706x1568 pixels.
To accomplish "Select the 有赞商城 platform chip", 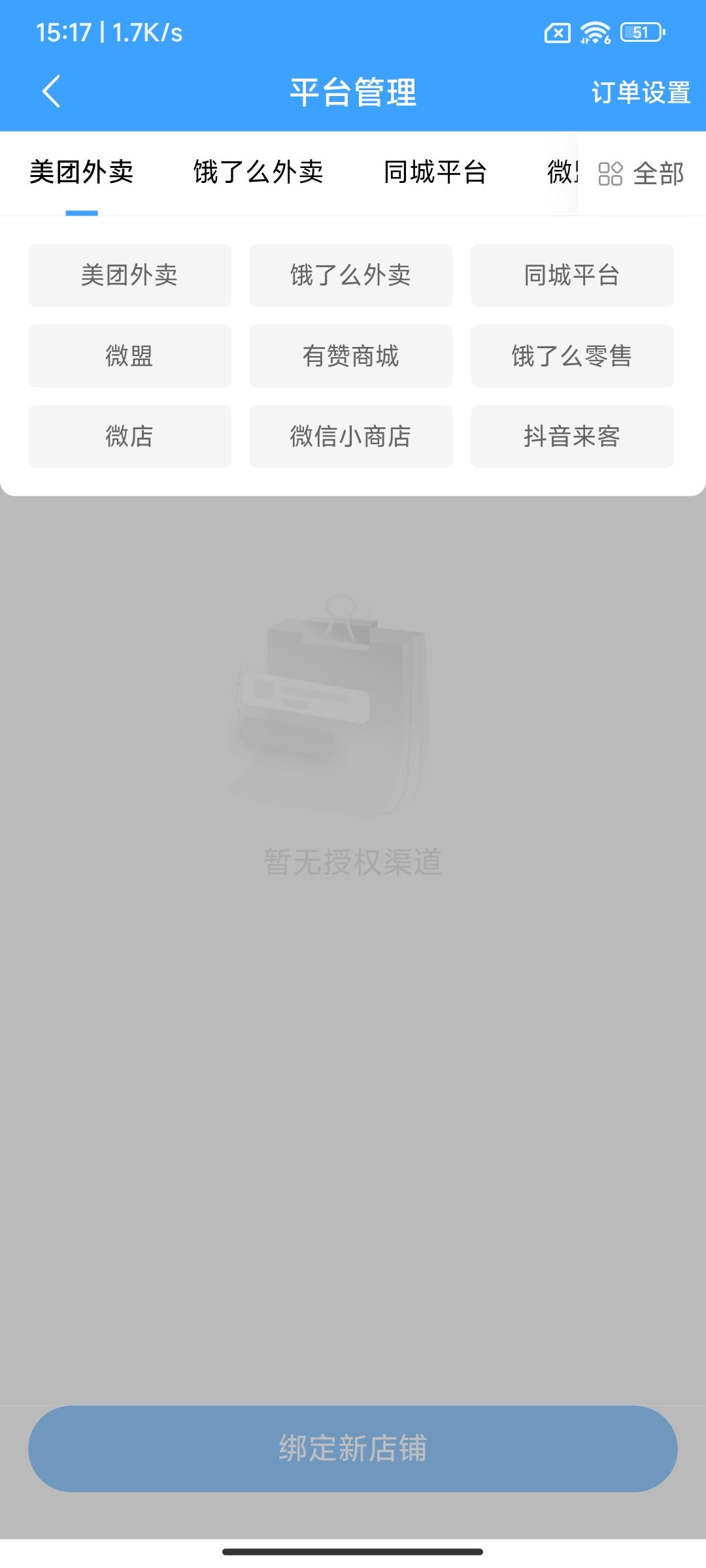I will point(350,356).
